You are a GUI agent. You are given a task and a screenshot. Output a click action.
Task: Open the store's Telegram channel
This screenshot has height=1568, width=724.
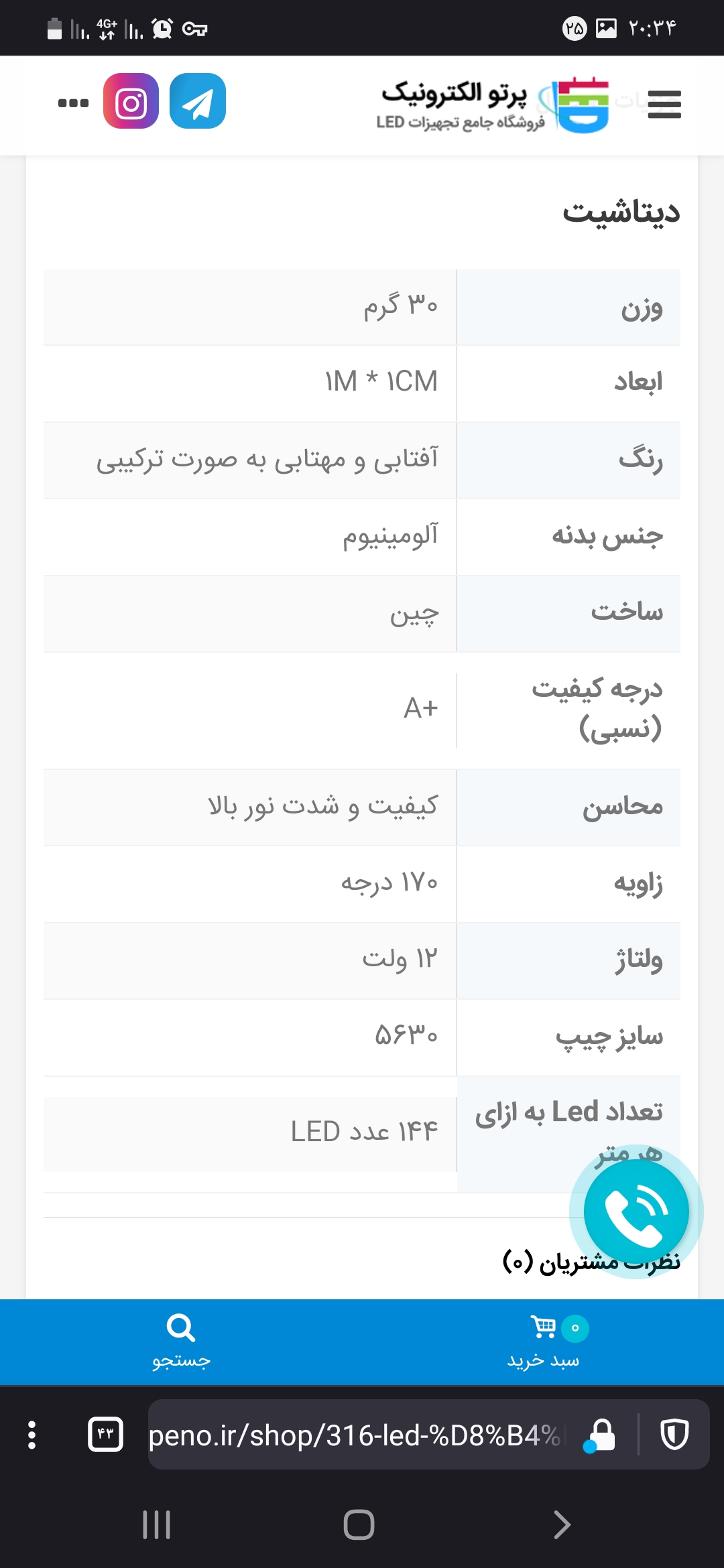tap(198, 101)
